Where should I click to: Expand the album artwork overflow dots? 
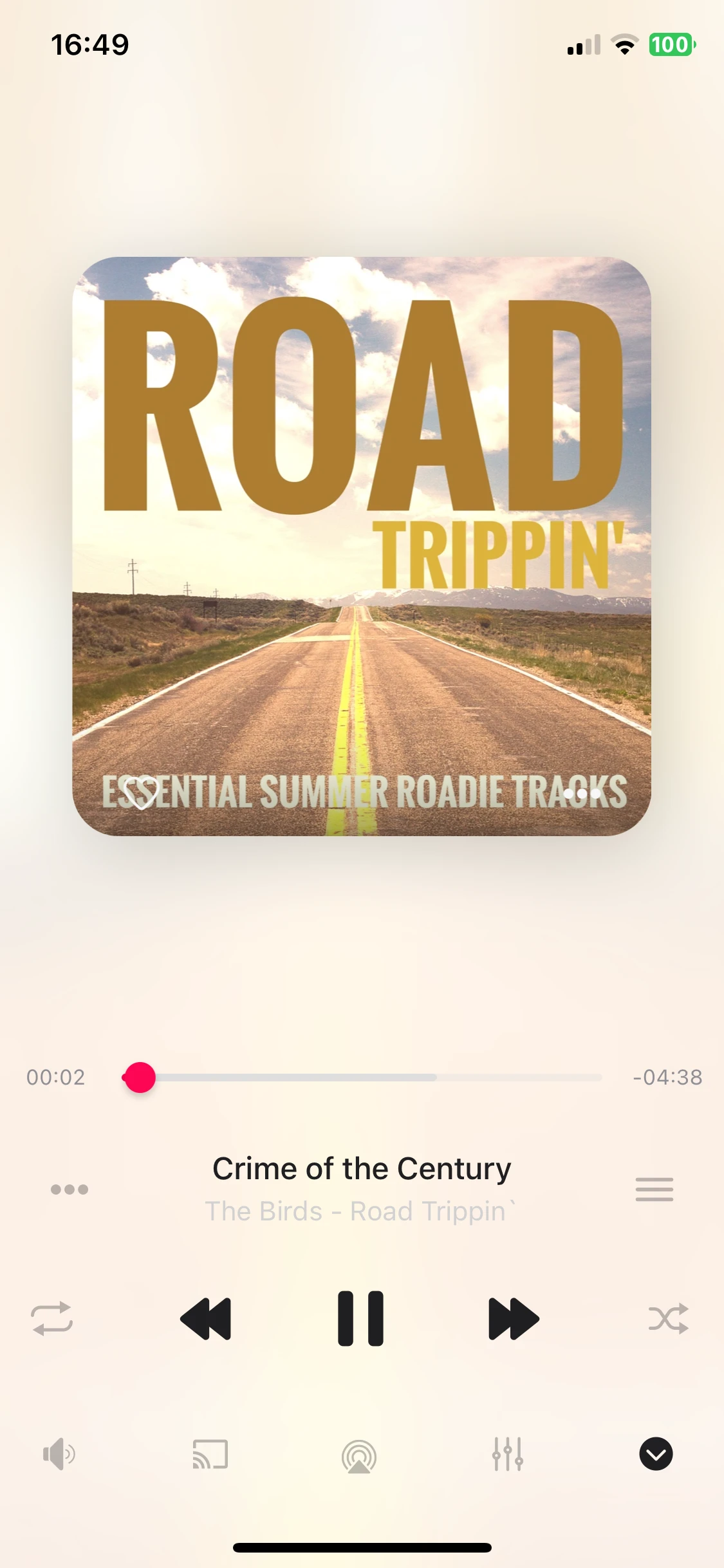583,793
